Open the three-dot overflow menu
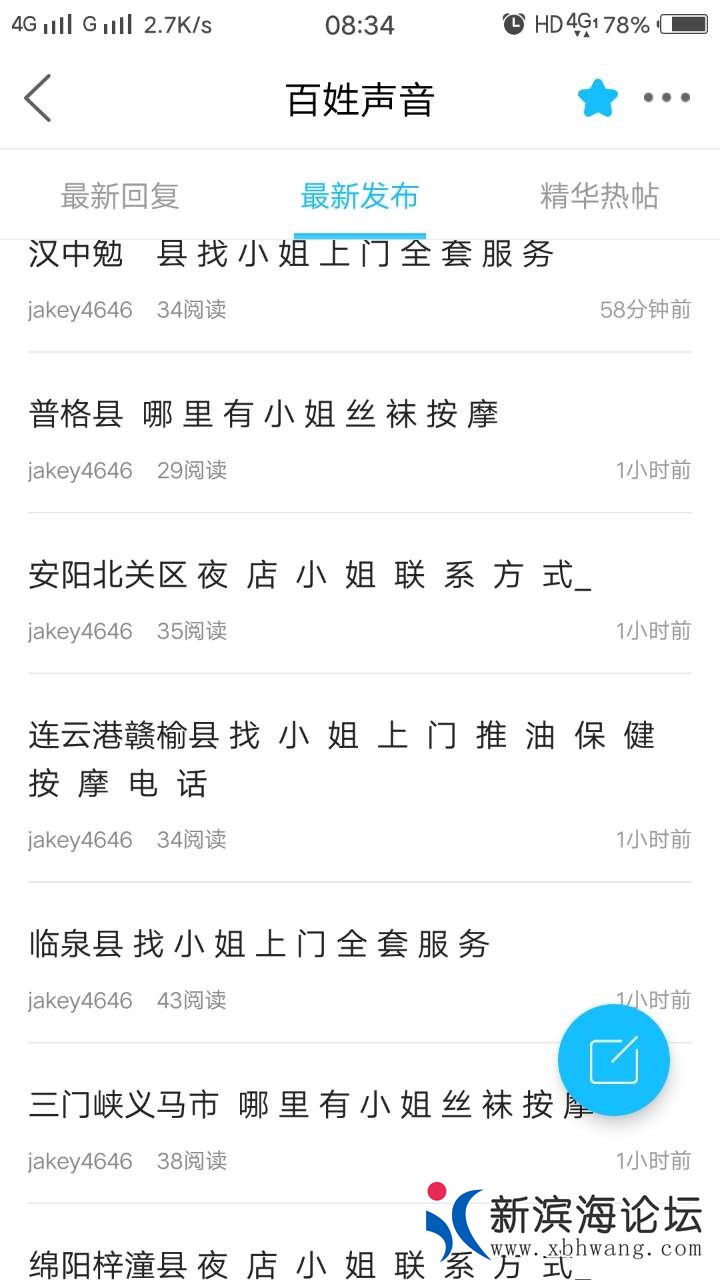This screenshot has width=720, height=1280. pyautogui.click(x=667, y=98)
